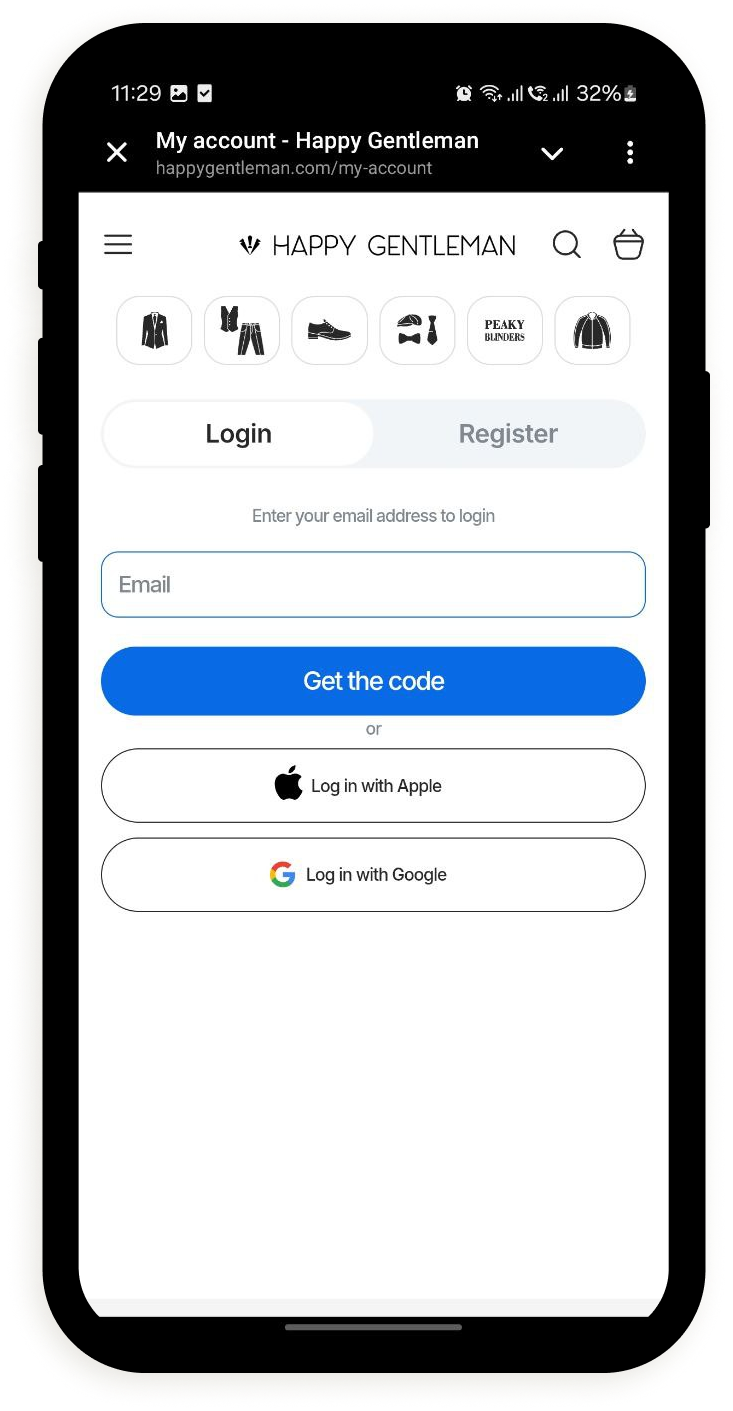This screenshot has height=1411, width=733.
Task: Close the in-app browser tab
Action: [117, 152]
